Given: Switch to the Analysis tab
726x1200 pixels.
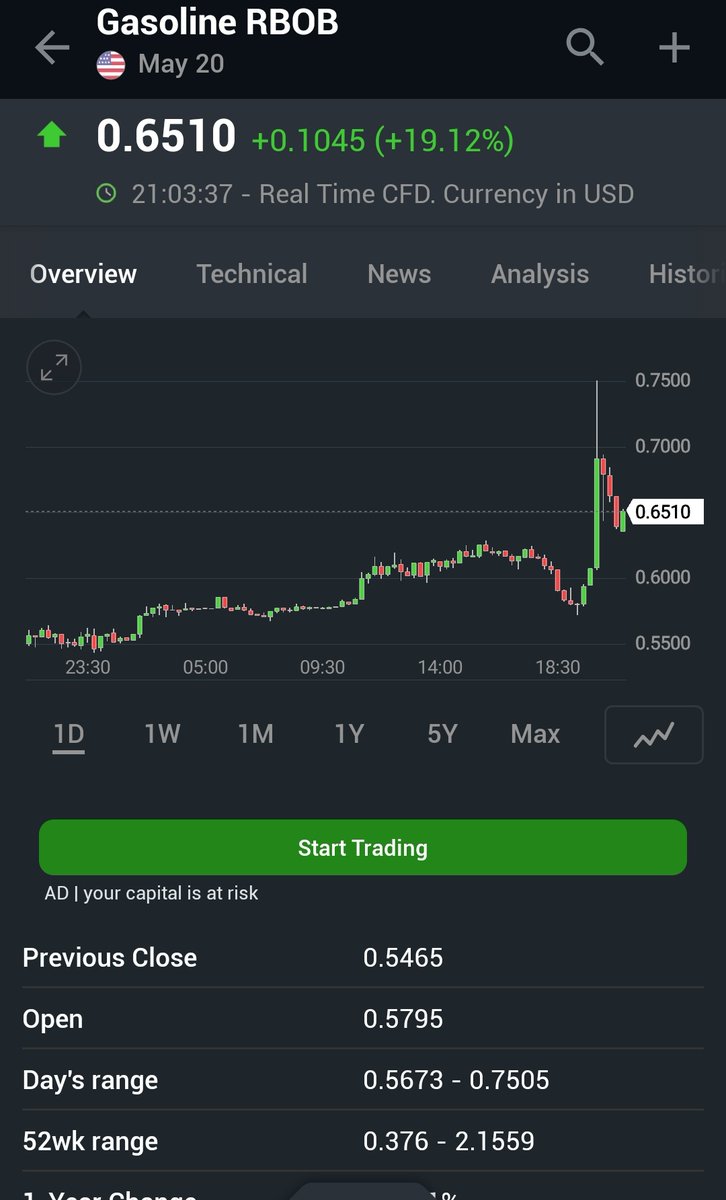Looking at the screenshot, I should tap(540, 274).
